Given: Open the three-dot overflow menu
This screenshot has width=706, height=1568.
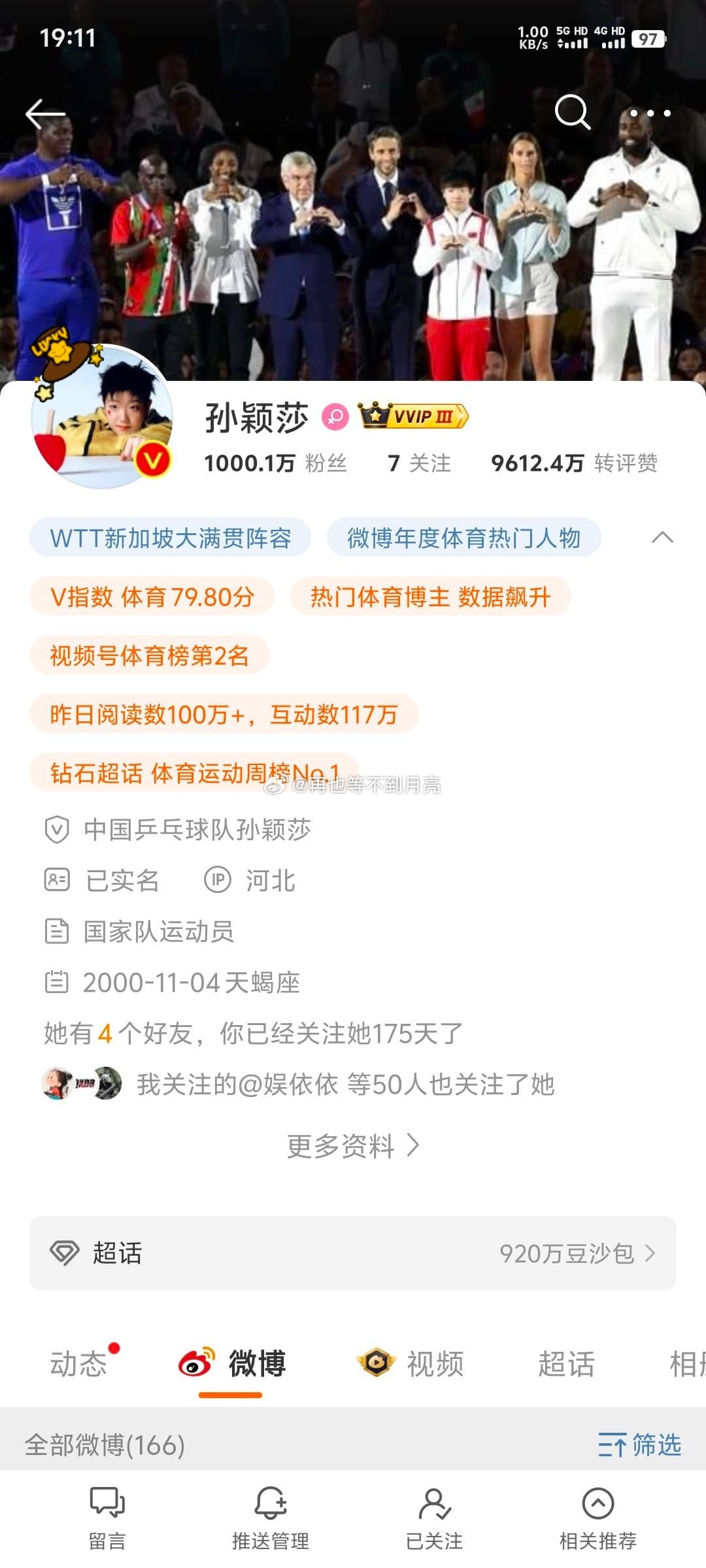Looking at the screenshot, I should click(x=650, y=113).
